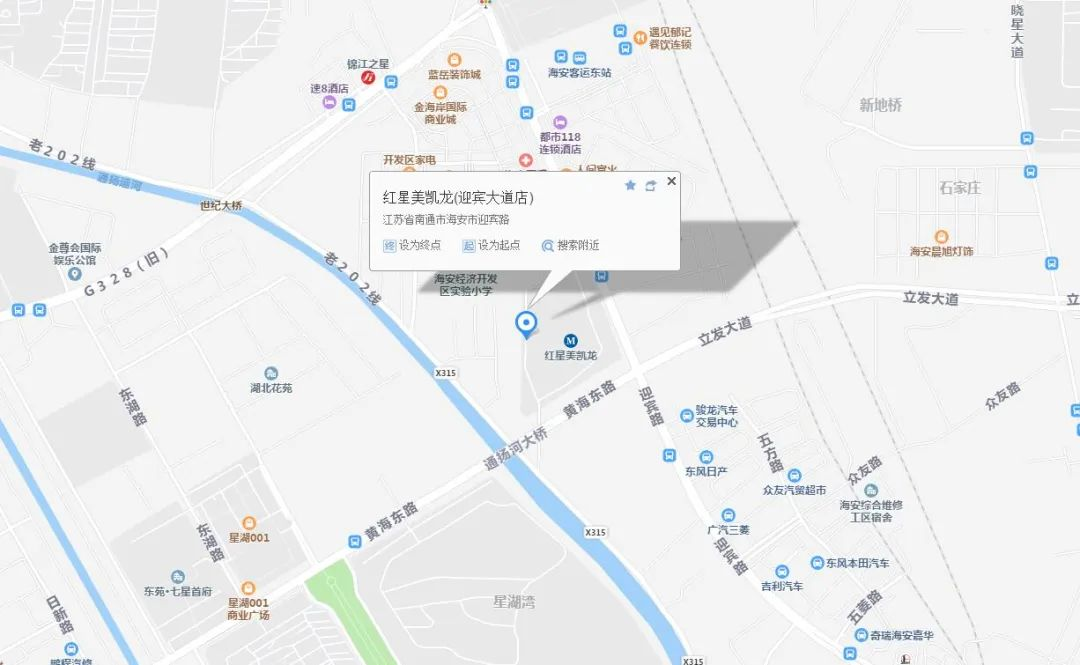Open the 湖北花苑 residential marker
The width and height of the screenshot is (1080, 665).
coord(271,373)
